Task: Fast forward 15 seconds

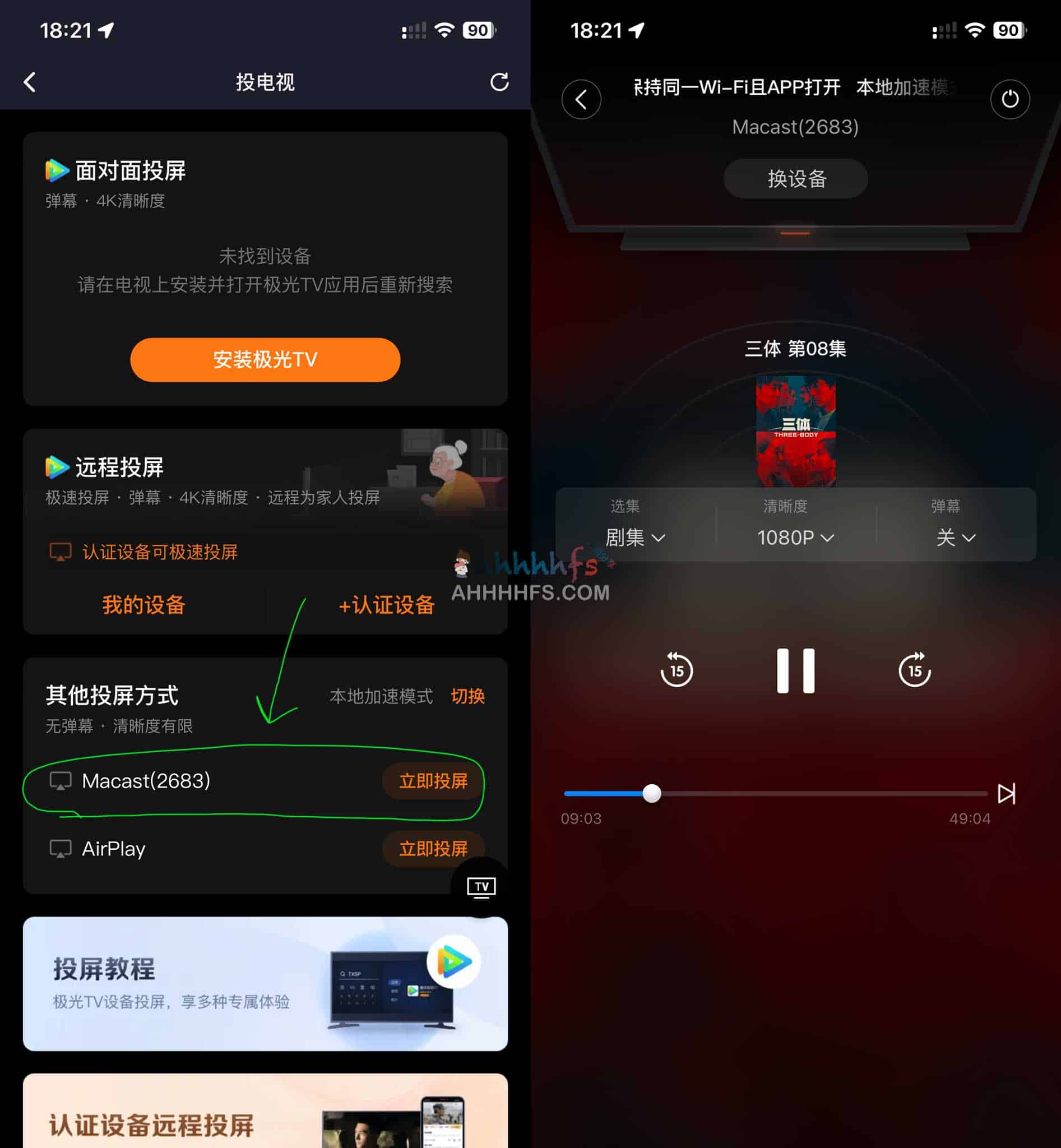Action: click(x=915, y=670)
